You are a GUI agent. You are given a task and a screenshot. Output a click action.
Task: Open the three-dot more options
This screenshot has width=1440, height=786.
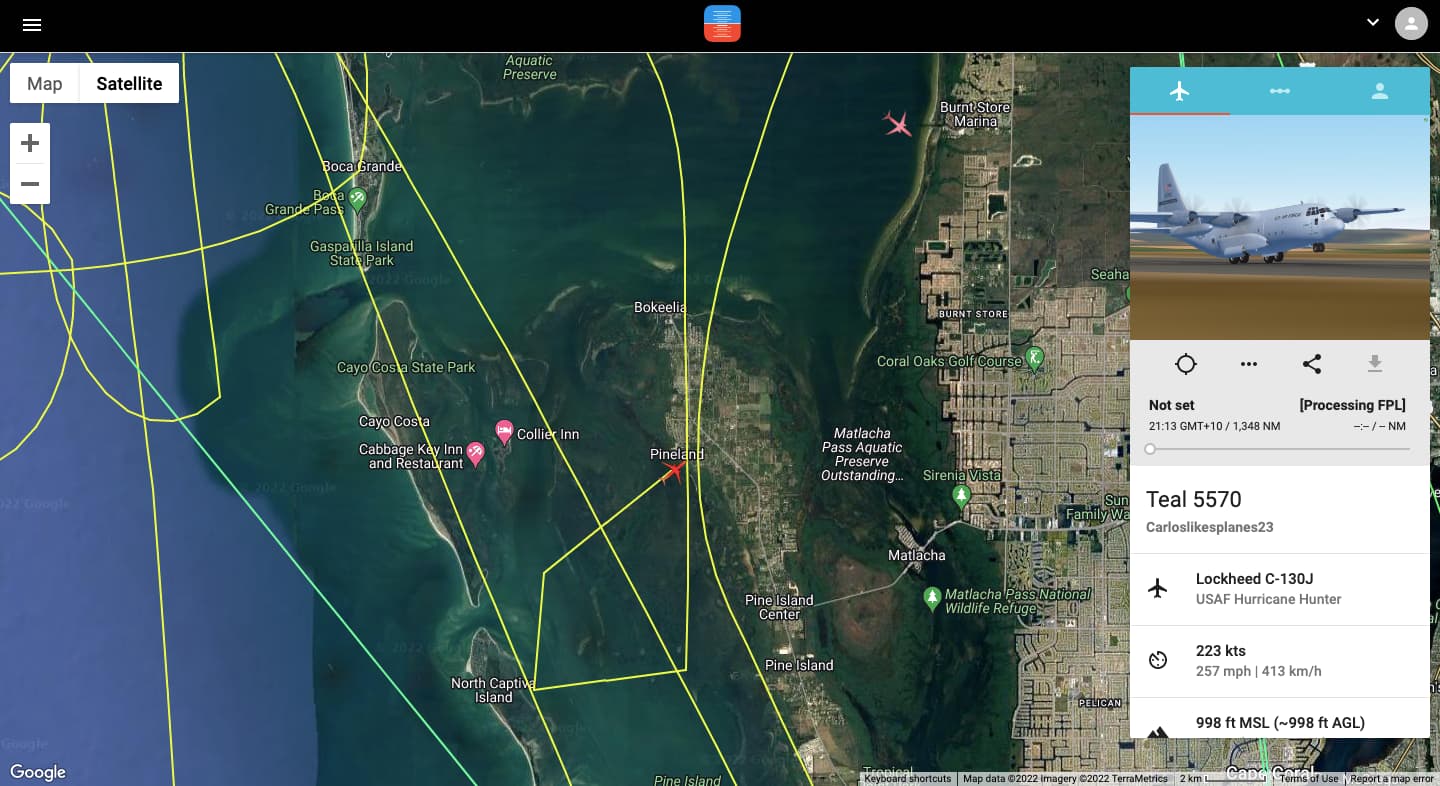(1248, 364)
